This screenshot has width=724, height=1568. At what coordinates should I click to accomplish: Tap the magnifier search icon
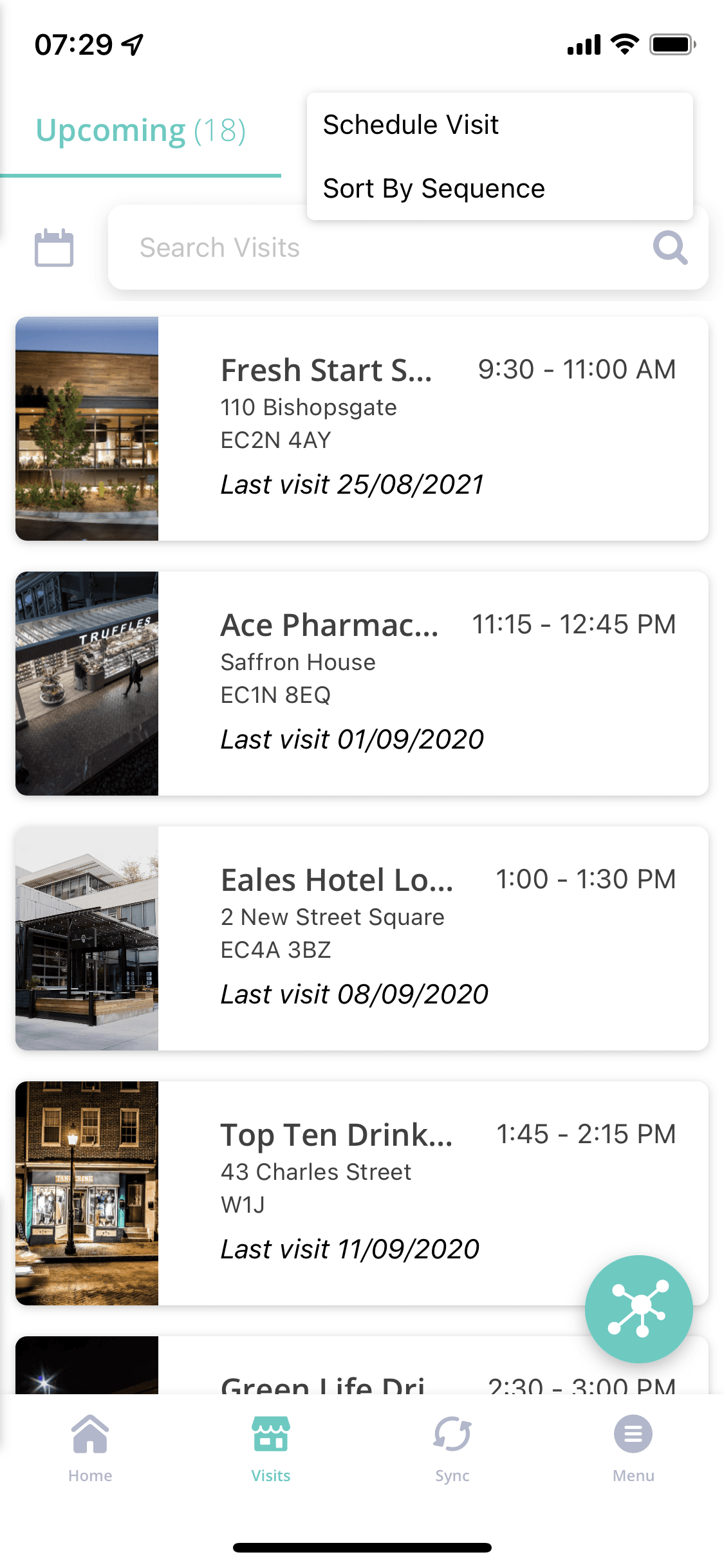[670, 248]
